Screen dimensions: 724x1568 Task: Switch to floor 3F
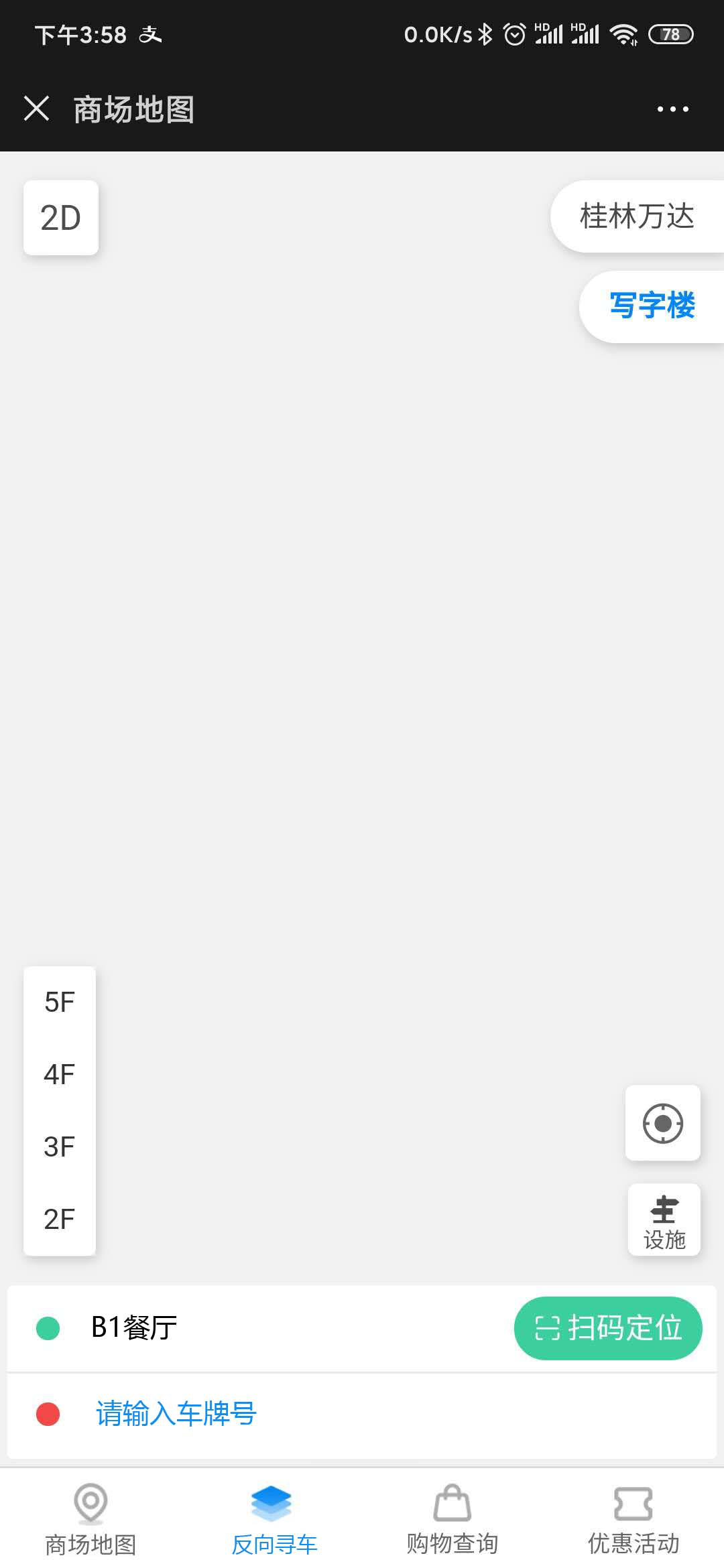pyautogui.click(x=60, y=1147)
